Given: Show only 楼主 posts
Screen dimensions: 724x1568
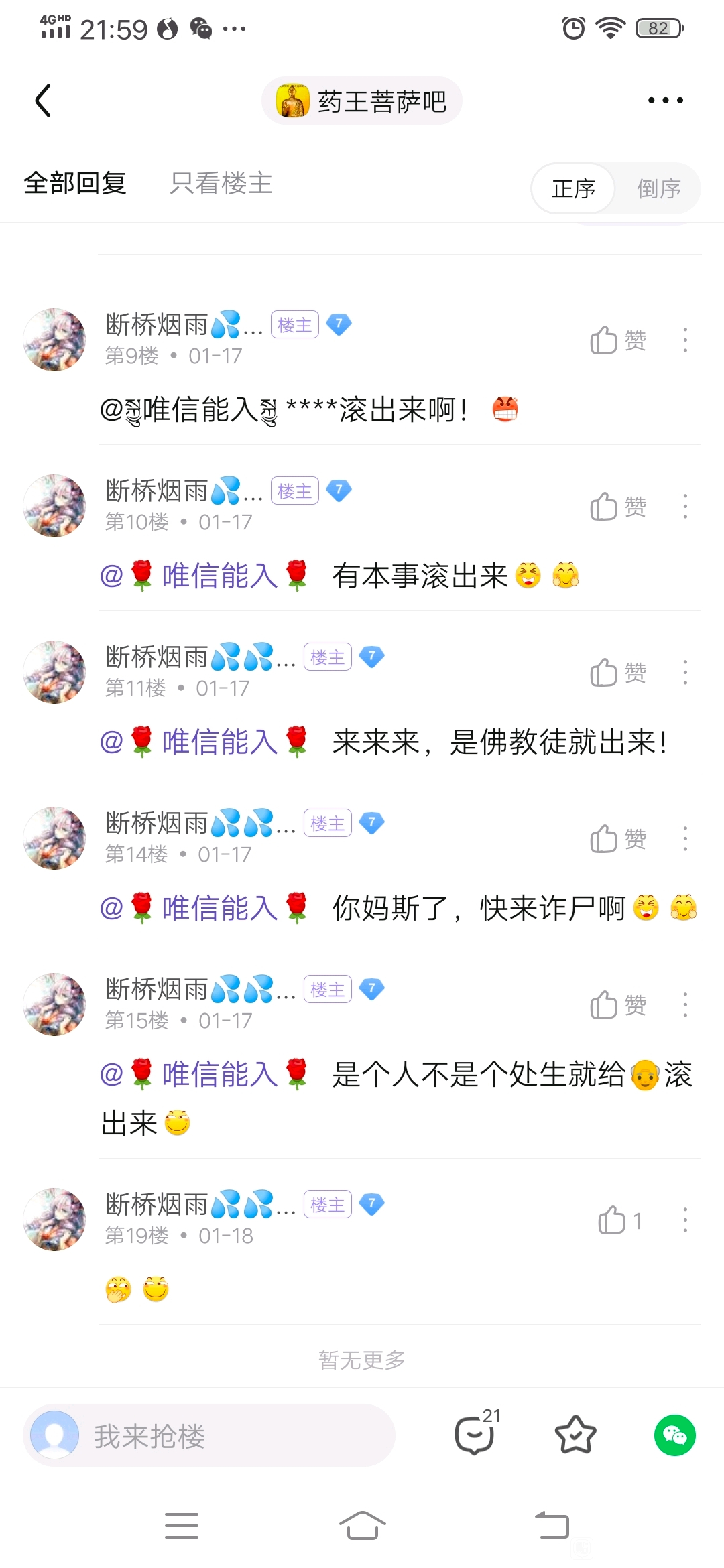Looking at the screenshot, I should [221, 183].
